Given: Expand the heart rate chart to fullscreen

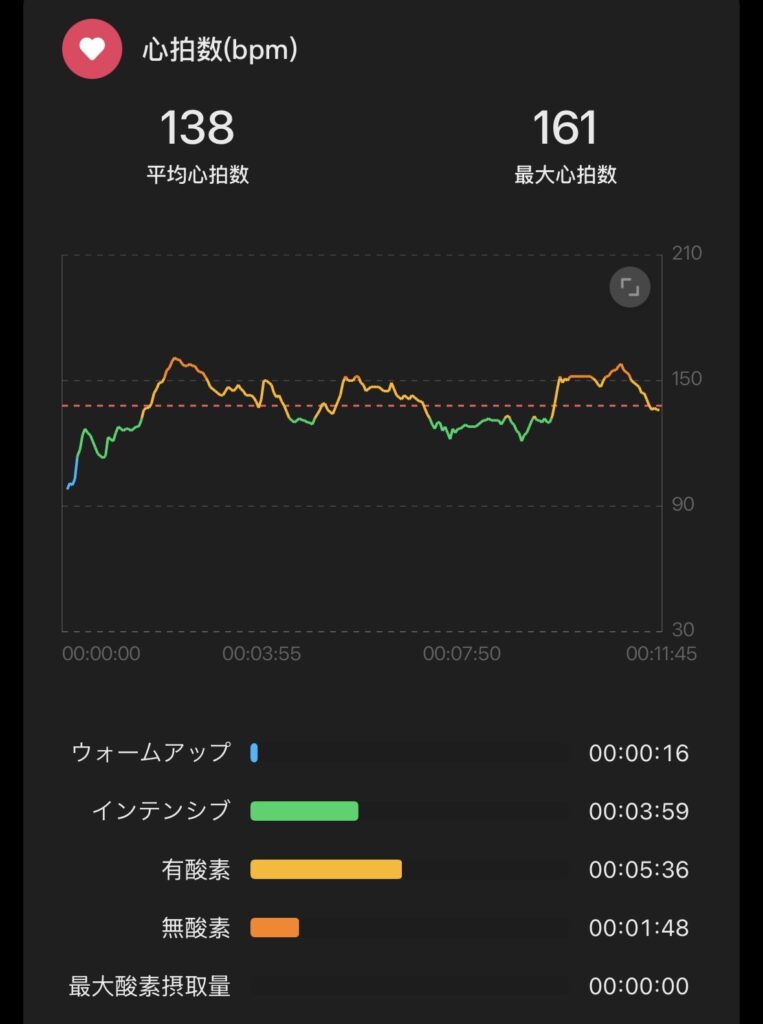Looking at the screenshot, I should click(x=630, y=288).
